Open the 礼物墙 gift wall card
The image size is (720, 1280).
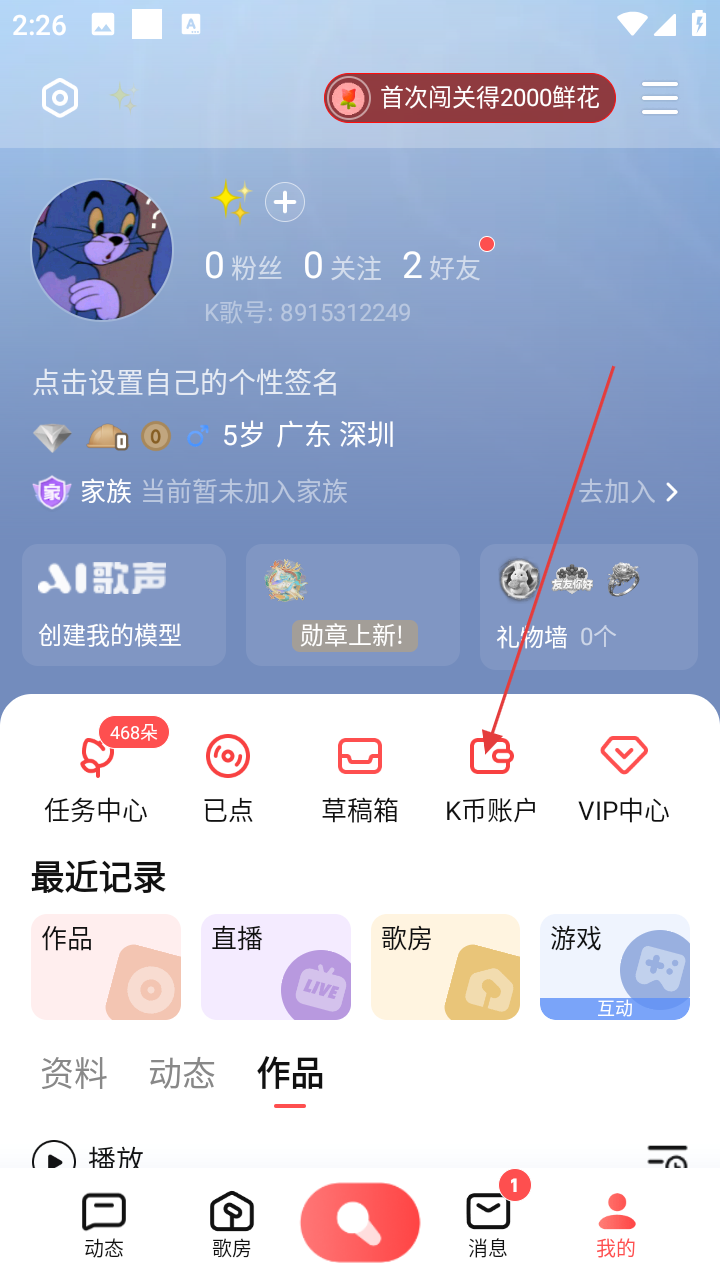coord(588,605)
